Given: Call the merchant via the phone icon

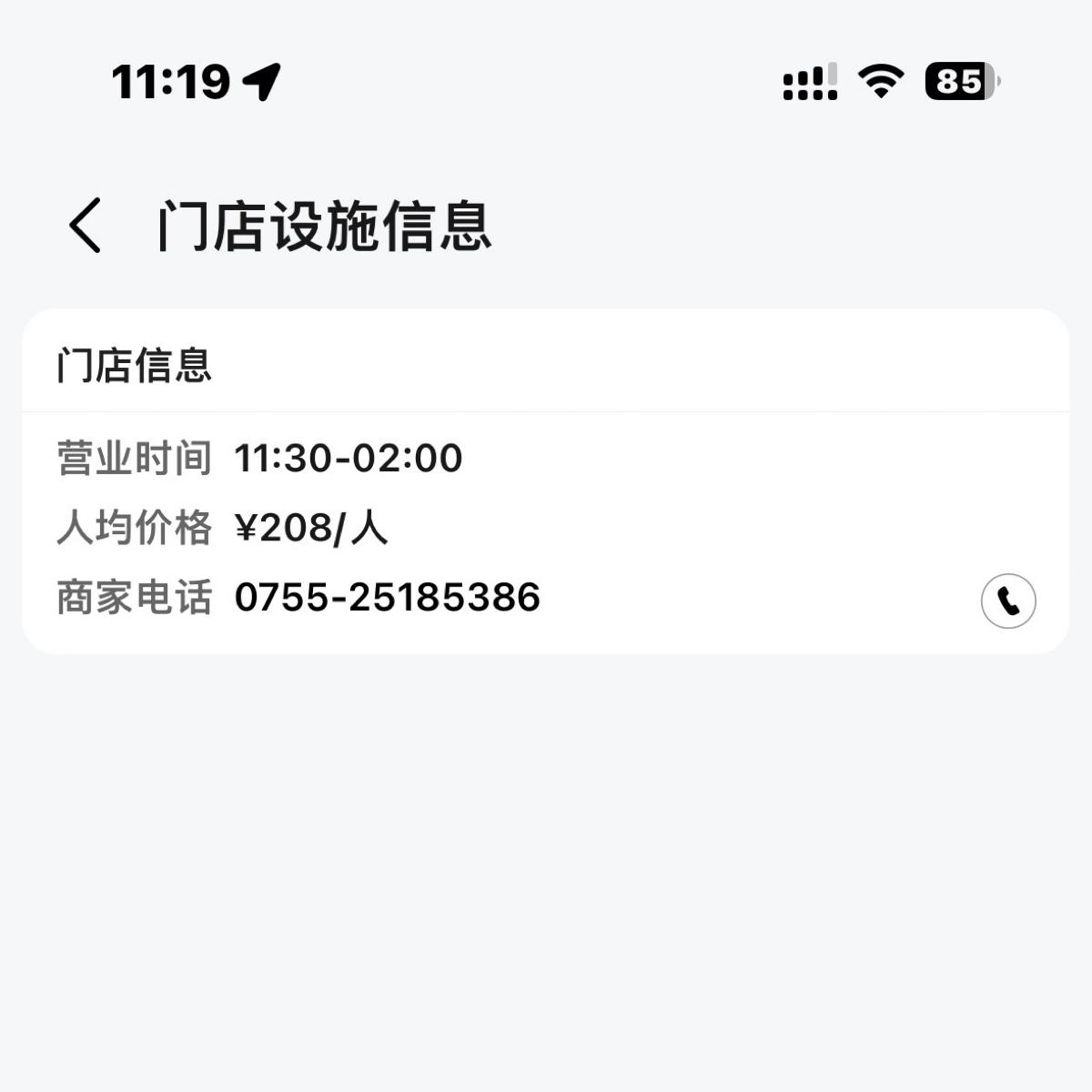Looking at the screenshot, I should (x=1008, y=601).
